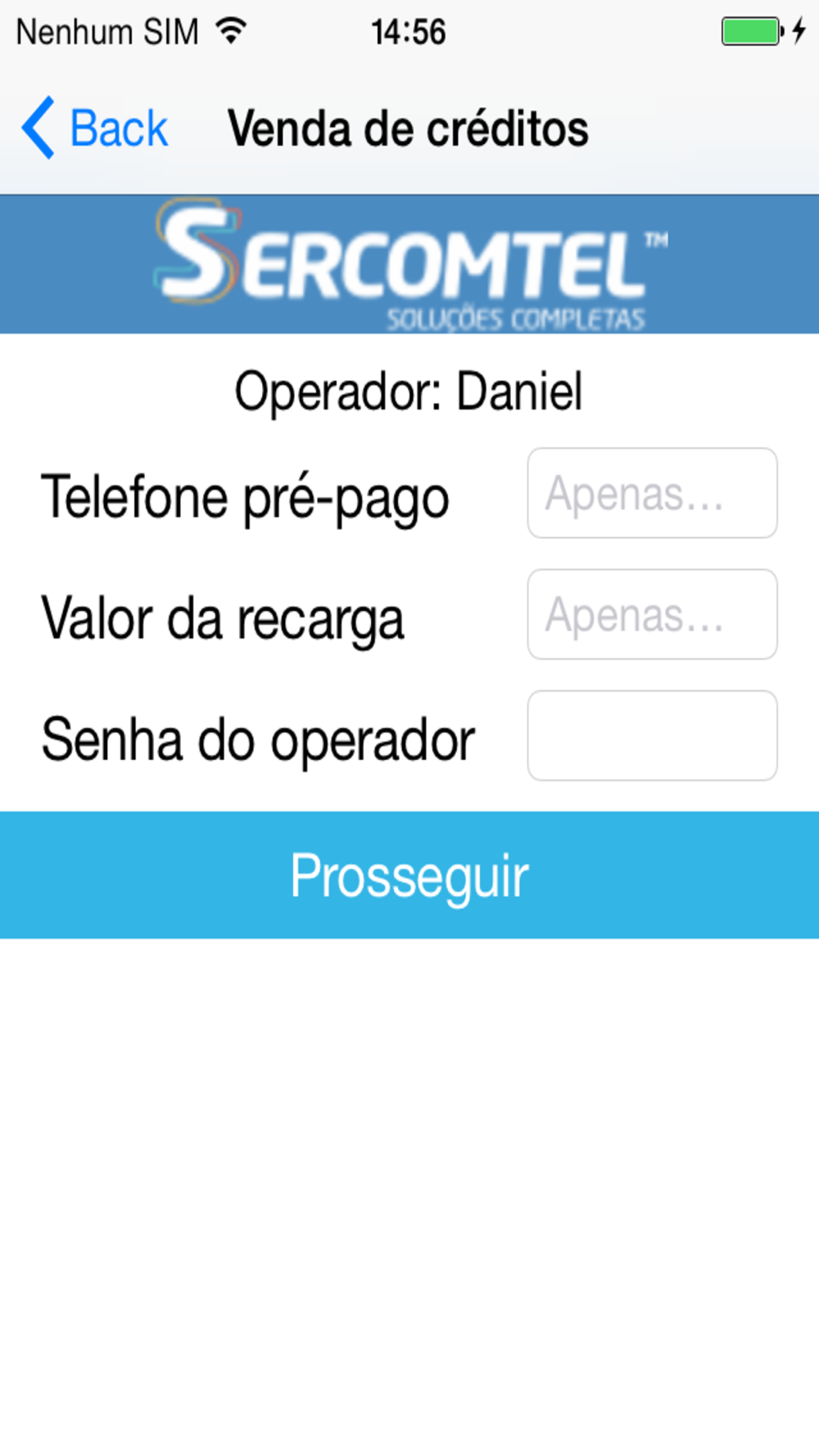Focus the Senha do operador field
This screenshot has width=819, height=1456.
(652, 735)
